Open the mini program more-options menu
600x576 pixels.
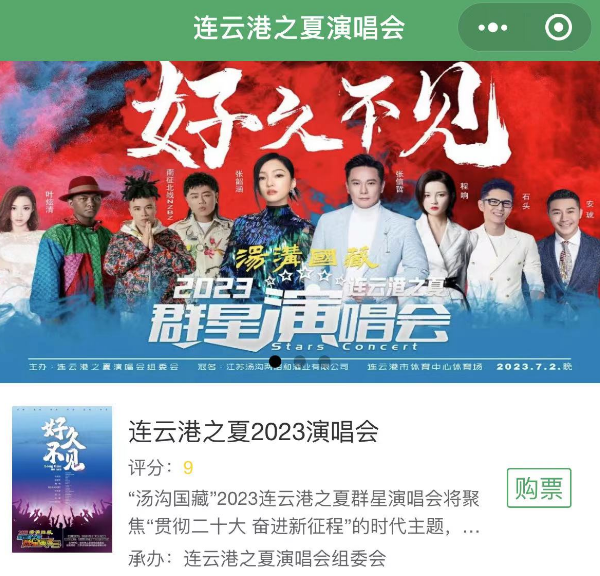pyautogui.click(x=494, y=29)
